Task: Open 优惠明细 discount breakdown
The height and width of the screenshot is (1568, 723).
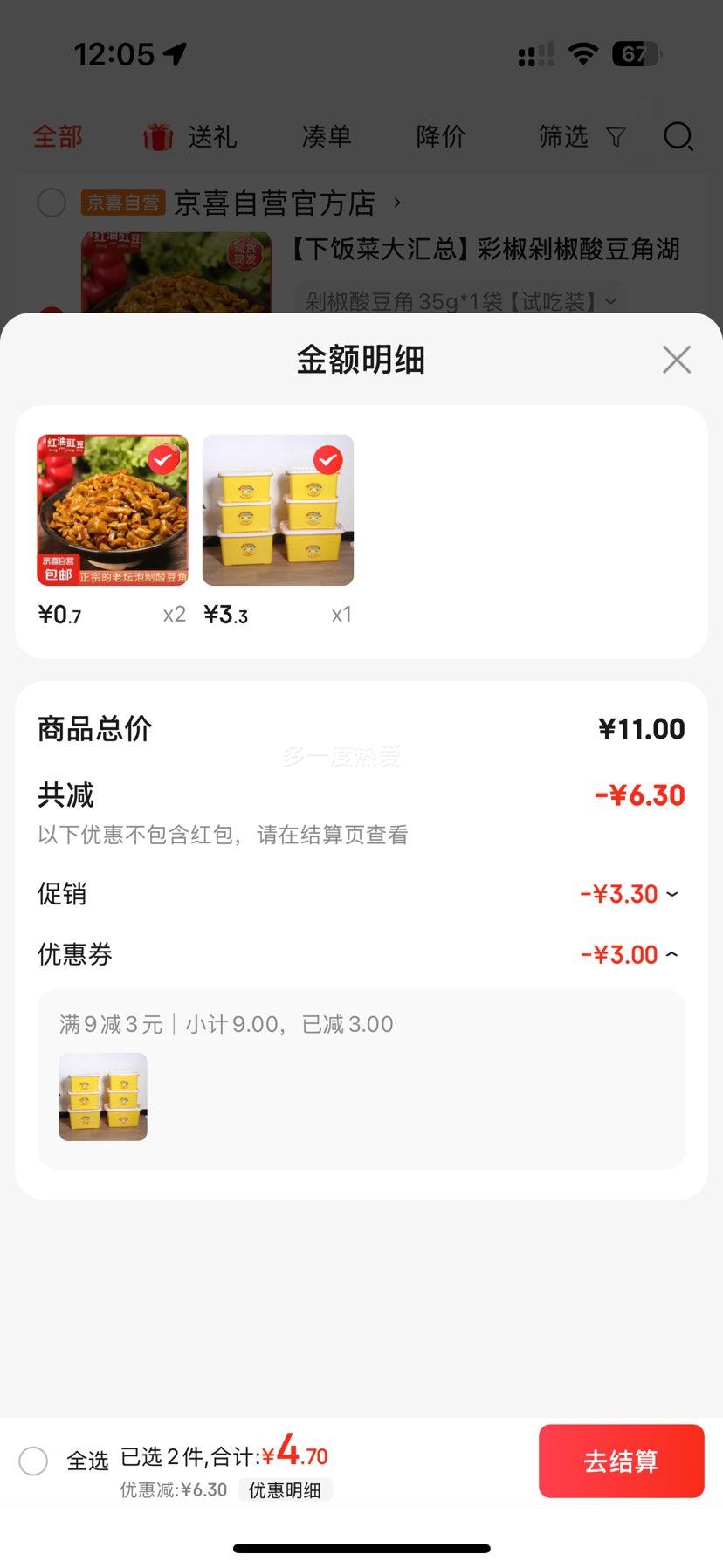Action: pyautogui.click(x=285, y=1490)
